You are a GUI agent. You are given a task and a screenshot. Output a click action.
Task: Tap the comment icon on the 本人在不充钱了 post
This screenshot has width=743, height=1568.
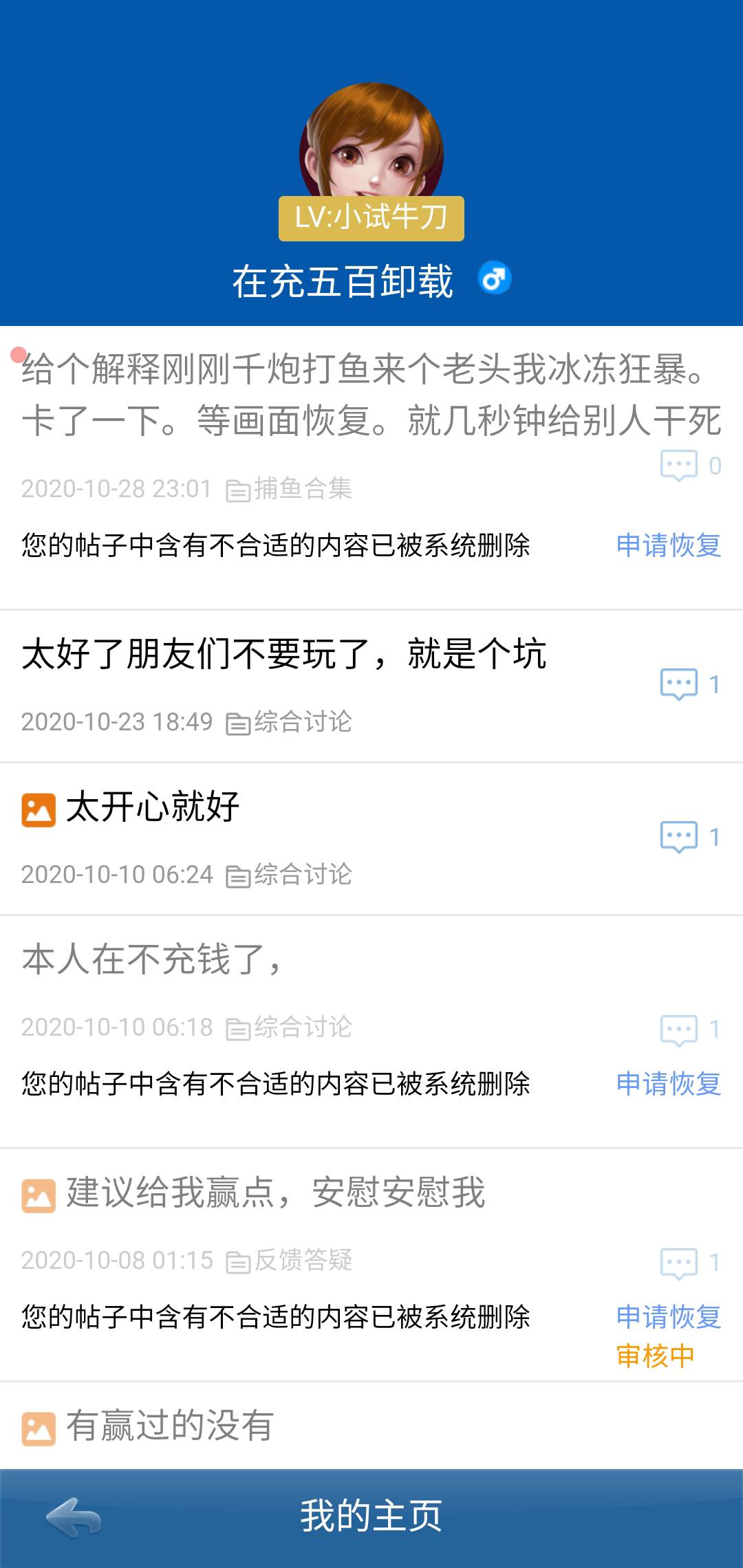click(x=678, y=1030)
